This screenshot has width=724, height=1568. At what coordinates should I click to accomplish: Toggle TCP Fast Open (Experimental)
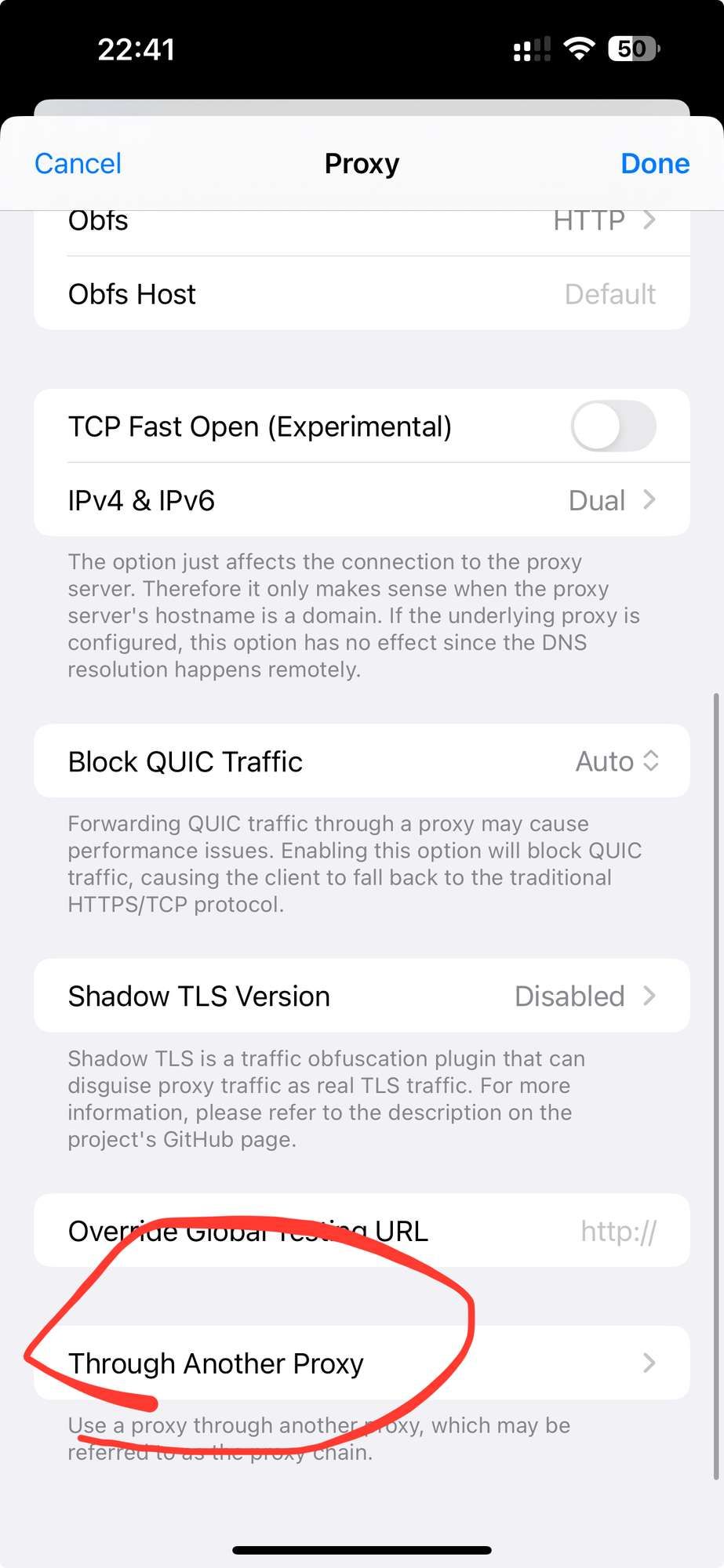(x=613, y=426)
